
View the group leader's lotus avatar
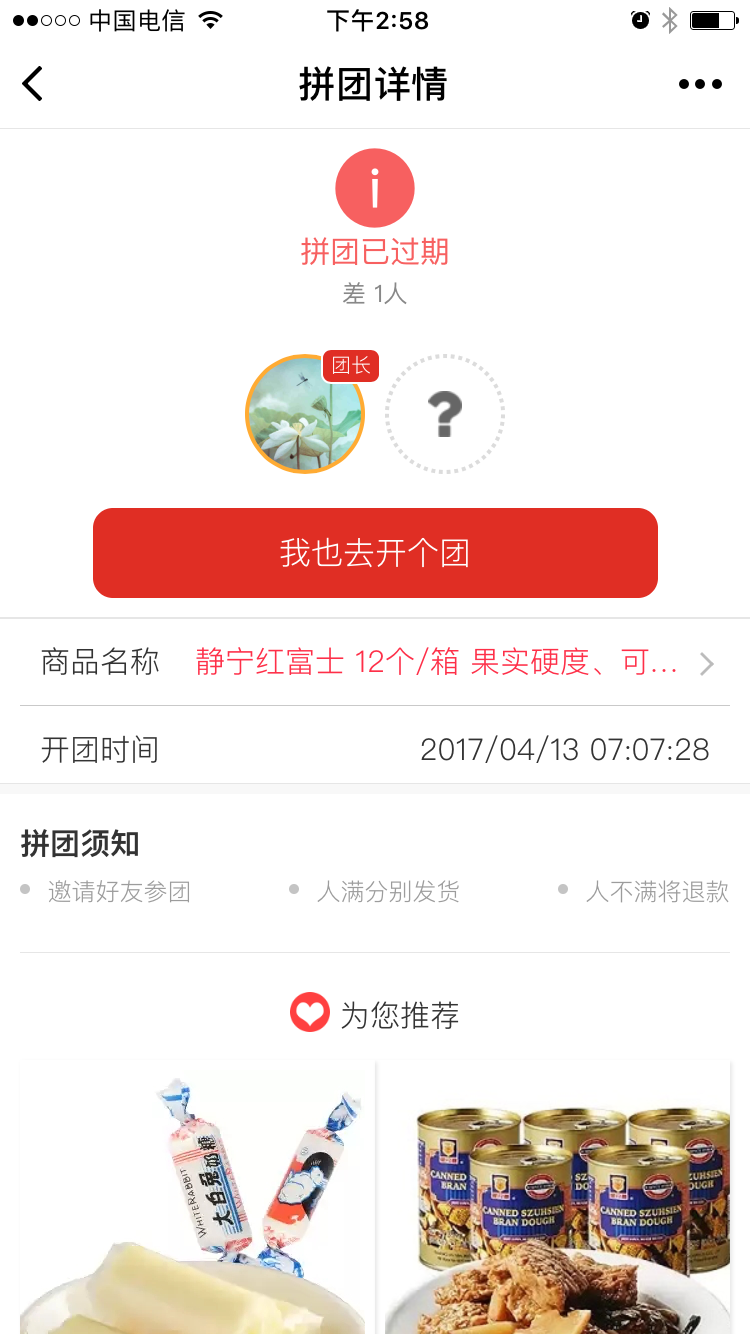coord(304,414)
